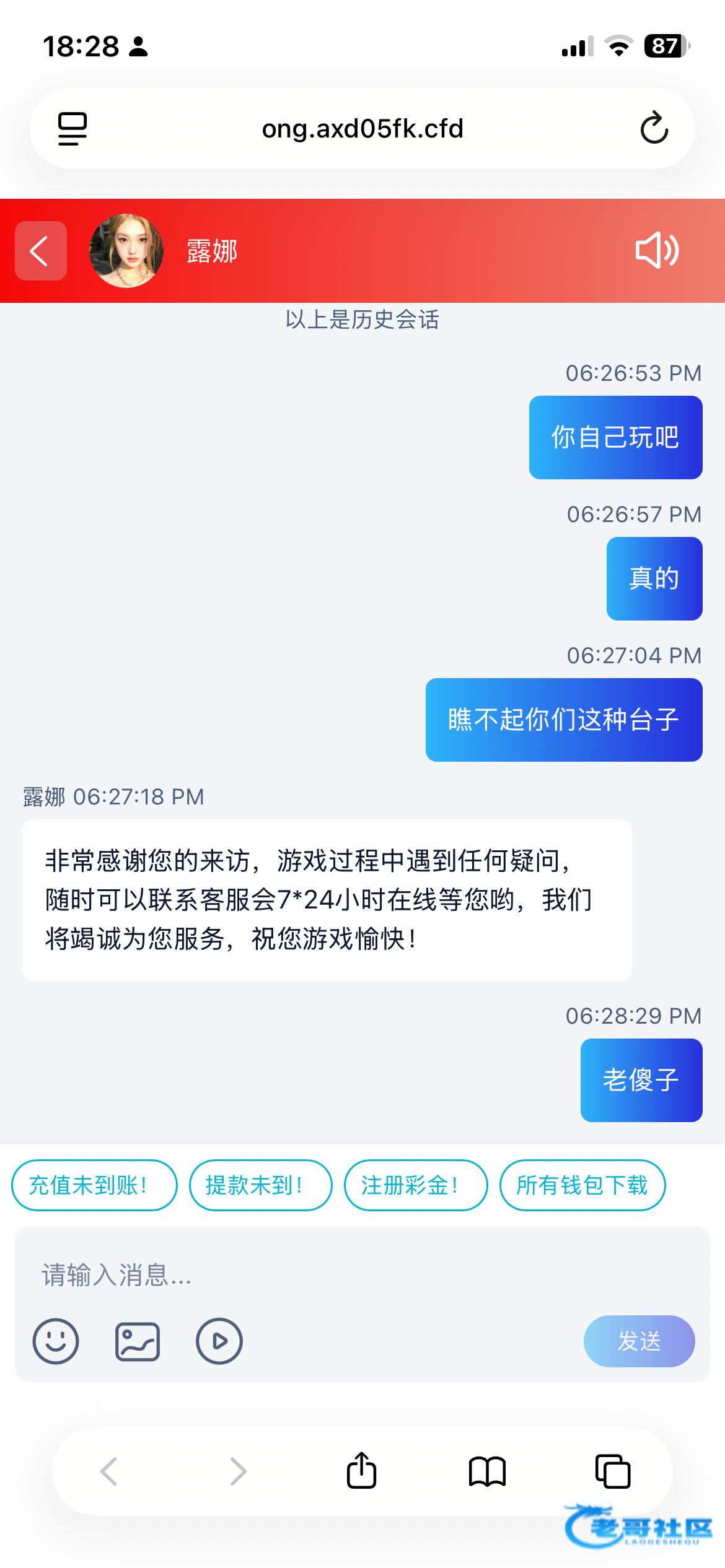Image resolution: width=725 pixels, height=1568 pixels.
Task: Reload the page in the browser
Action: [x=654, y=128]
